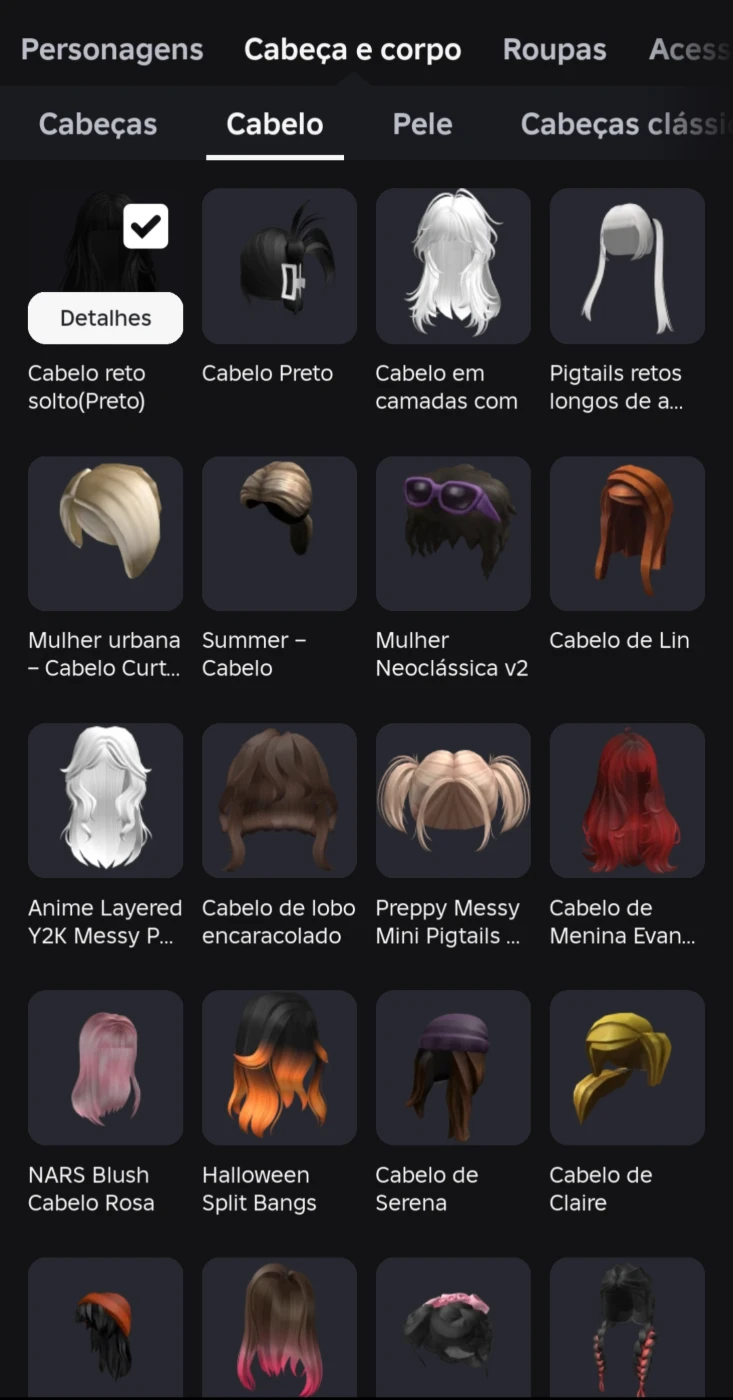Select Mulher Neoclássica v2 hair
Screen dimensions: 733x1400
coord(453,533)
